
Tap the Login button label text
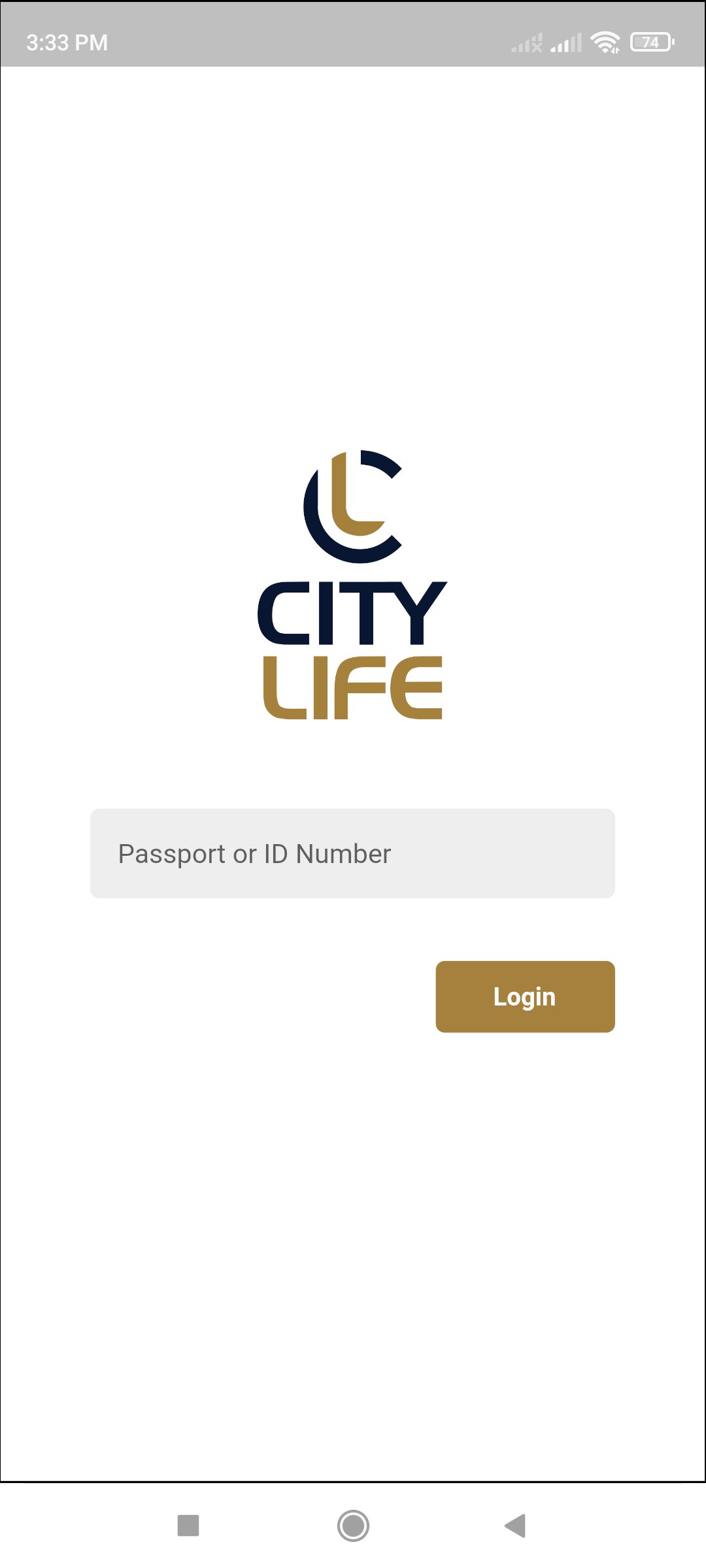524,996
